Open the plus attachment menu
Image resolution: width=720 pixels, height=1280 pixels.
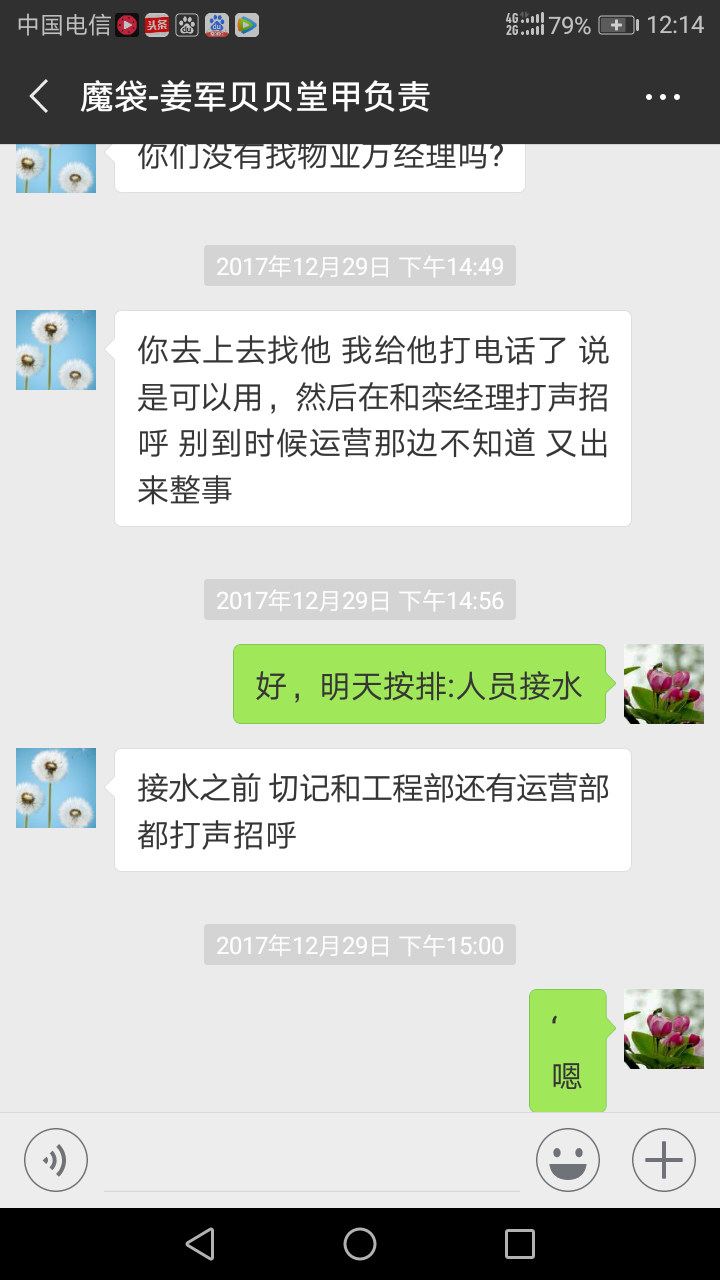(664, 1160)
